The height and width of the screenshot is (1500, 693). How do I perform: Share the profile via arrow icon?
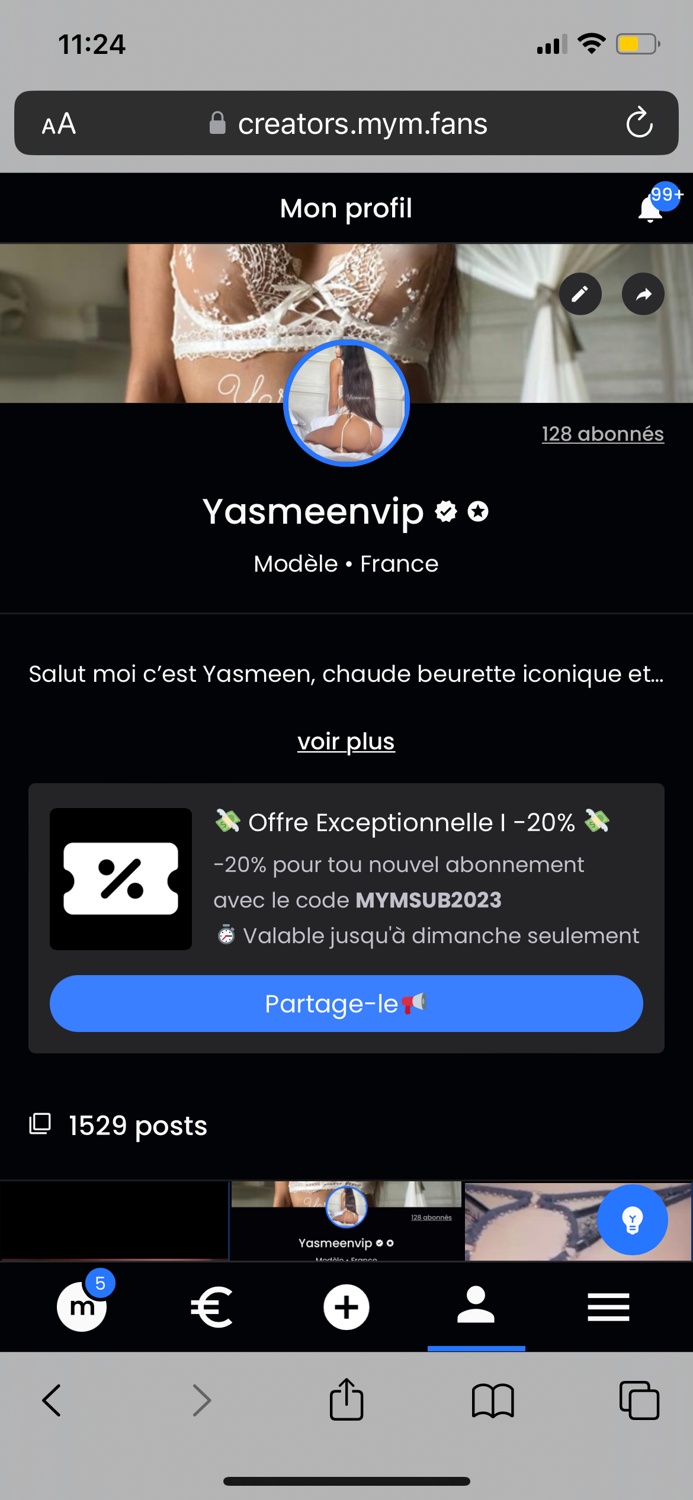coord(643,294)
